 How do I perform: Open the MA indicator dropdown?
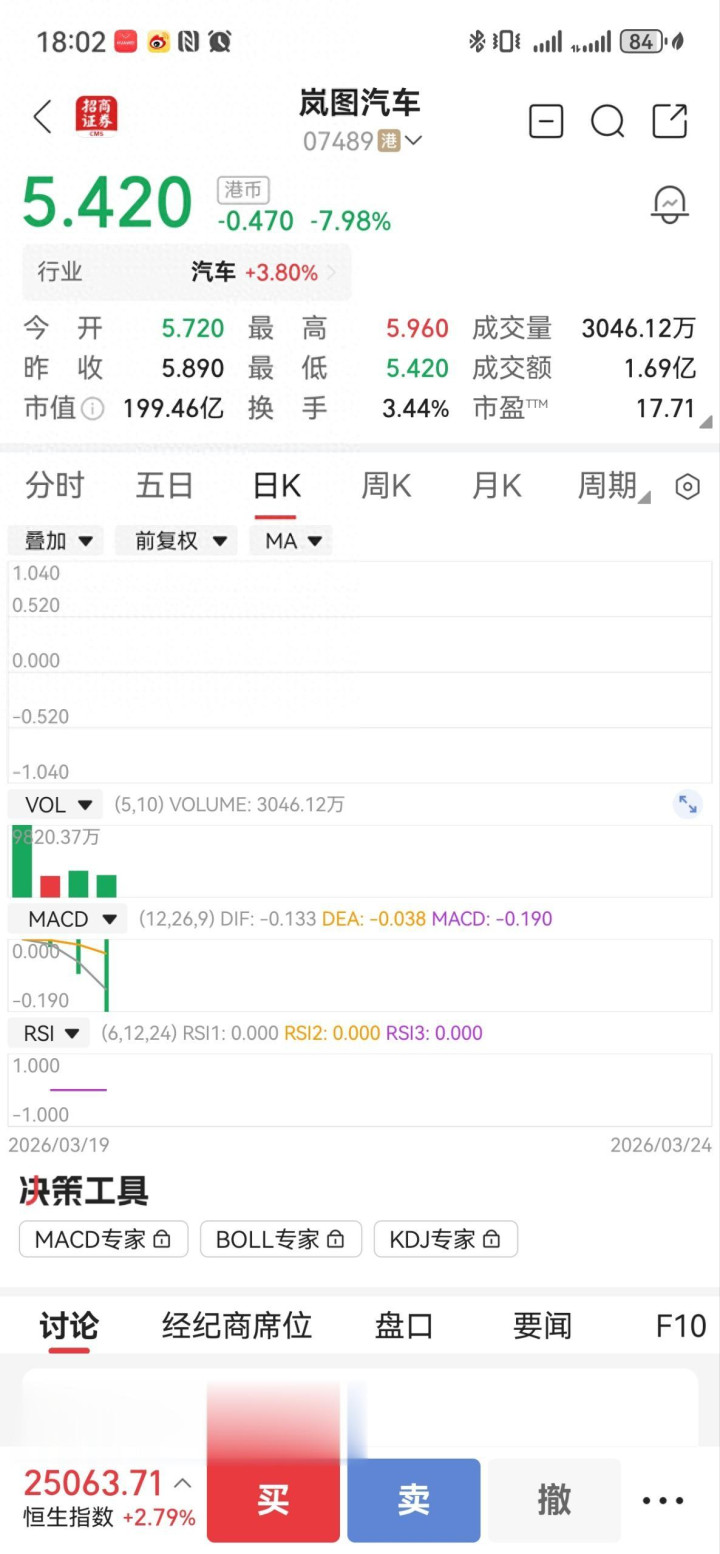[292, 541]
